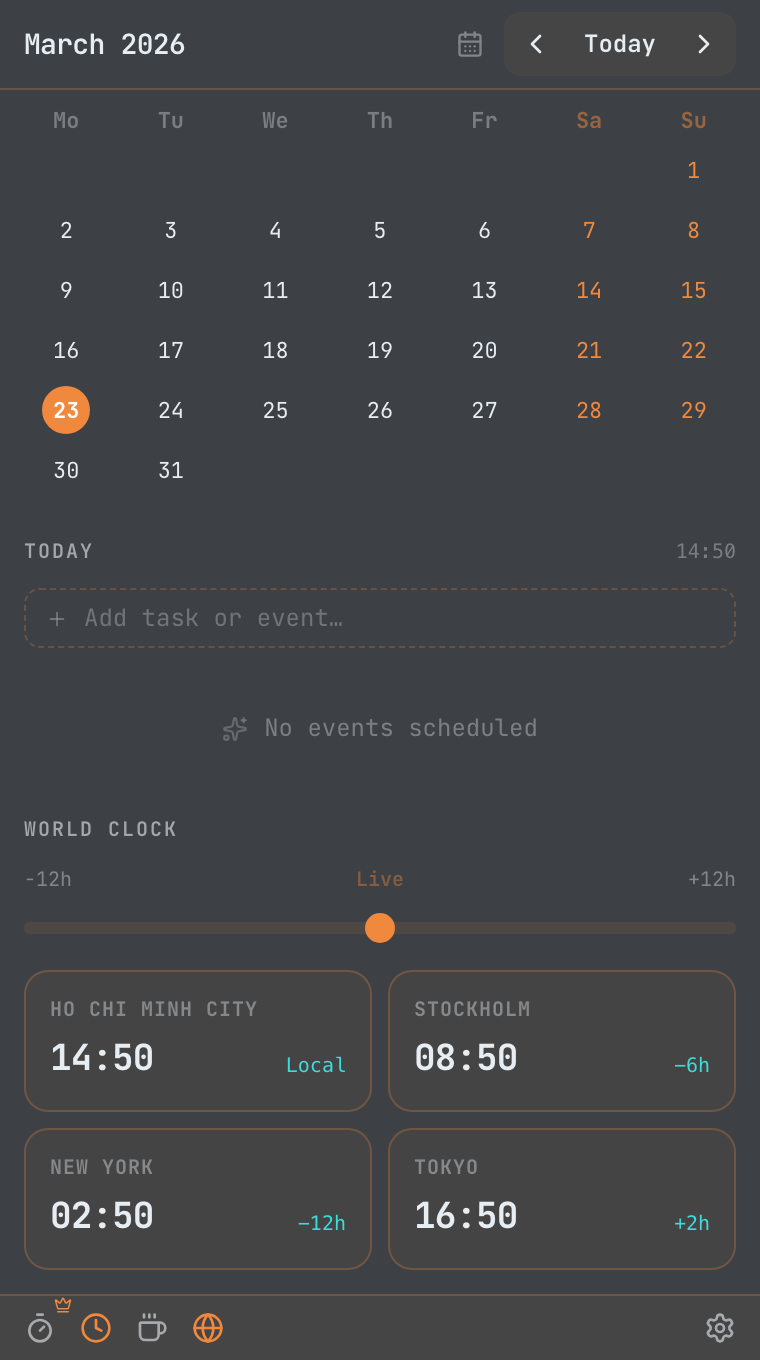Open the timer/stopwatch tool
The height and width of the screenshot is (1360, 760).
[x=40, y=1328]
